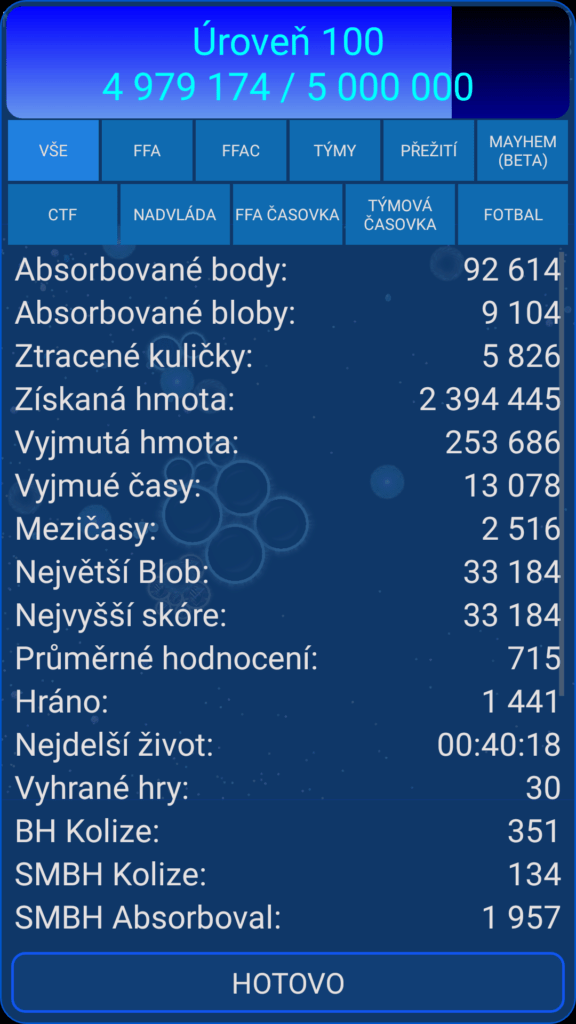Show stats for TÝMY mode
576x1024 pixels.
[335, 150]
